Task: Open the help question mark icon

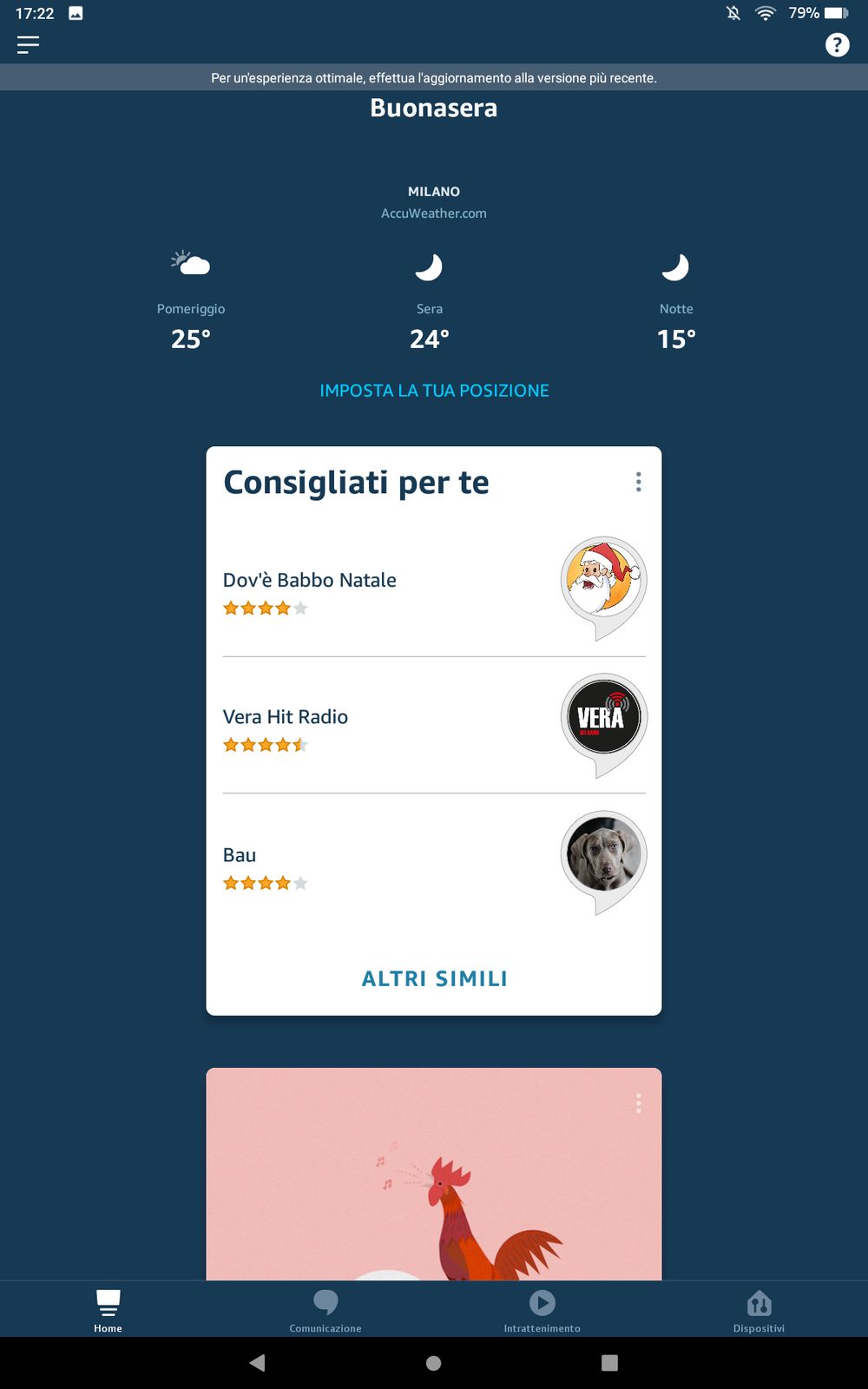Action: pyautogui.click(x=837, y=44)
